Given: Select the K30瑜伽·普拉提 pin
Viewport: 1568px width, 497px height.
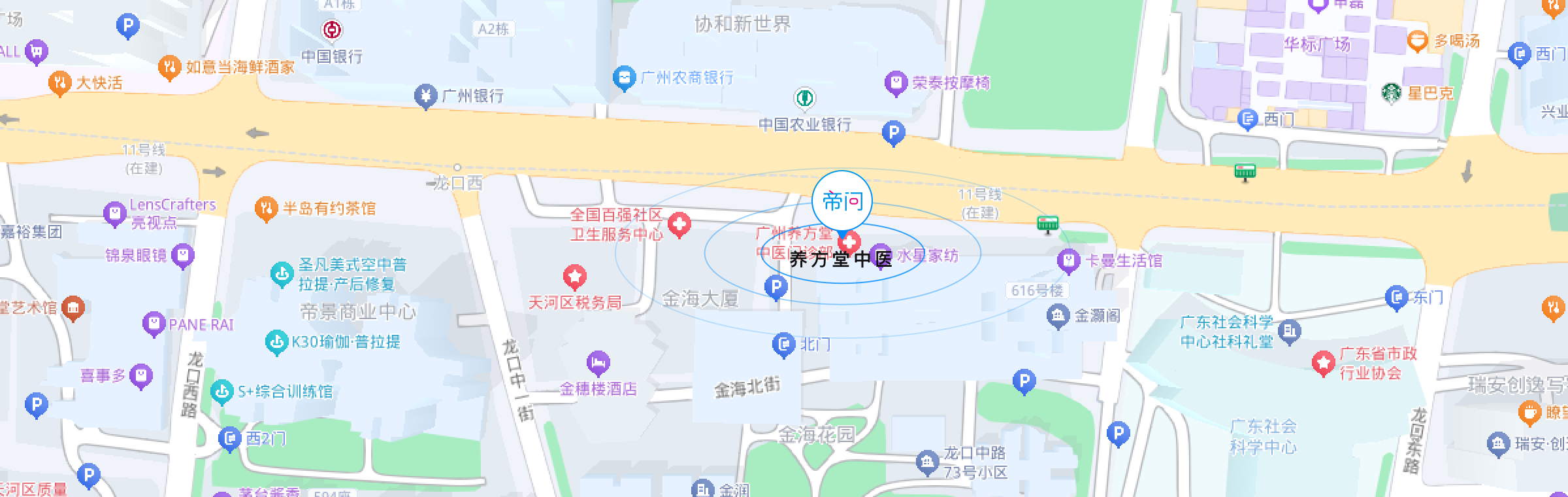Looking at the screenshot, I should pyautogui.click(x=276, y=342).
